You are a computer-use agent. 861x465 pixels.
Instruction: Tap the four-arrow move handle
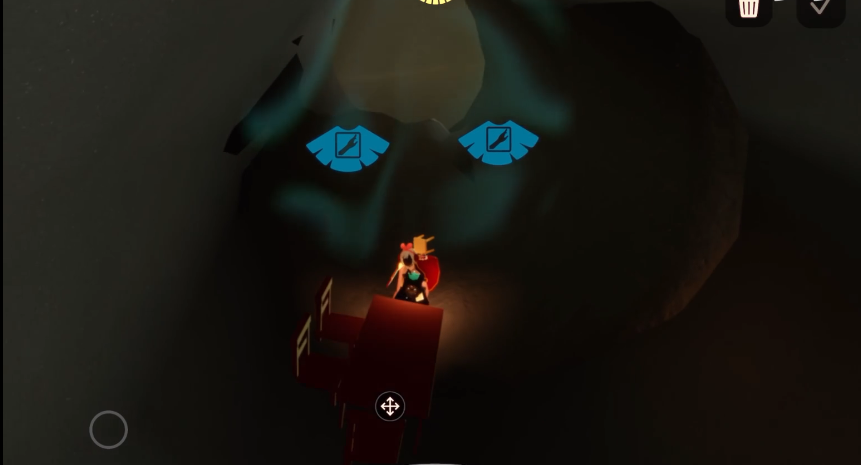click(390, 406)
